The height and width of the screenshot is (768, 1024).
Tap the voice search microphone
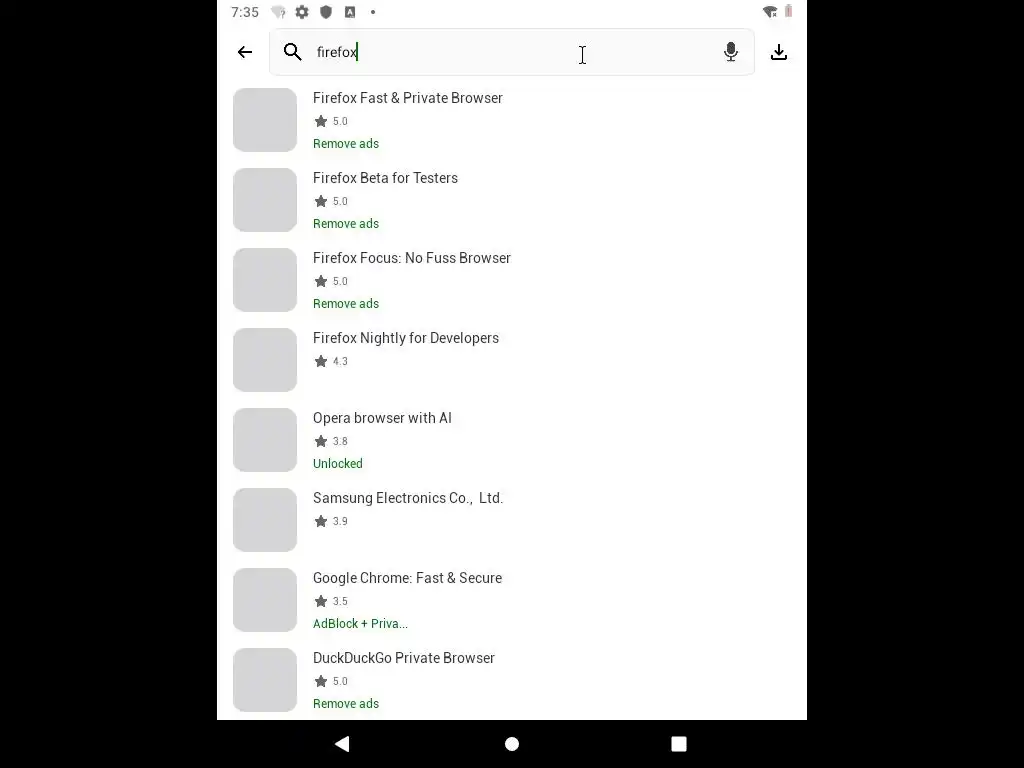tap(731, 52)
